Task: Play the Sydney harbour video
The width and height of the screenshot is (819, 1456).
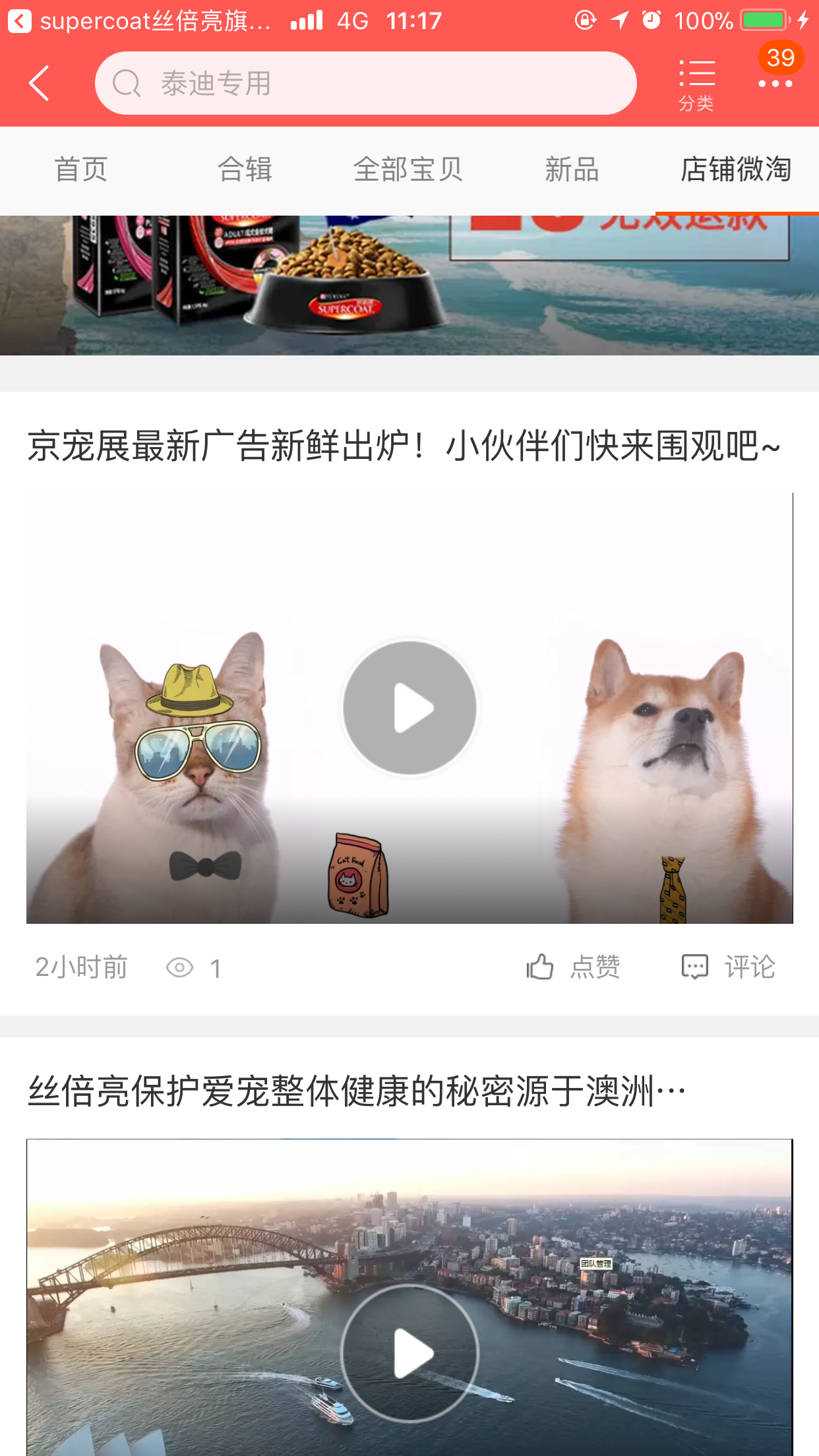Action: 409,1352
